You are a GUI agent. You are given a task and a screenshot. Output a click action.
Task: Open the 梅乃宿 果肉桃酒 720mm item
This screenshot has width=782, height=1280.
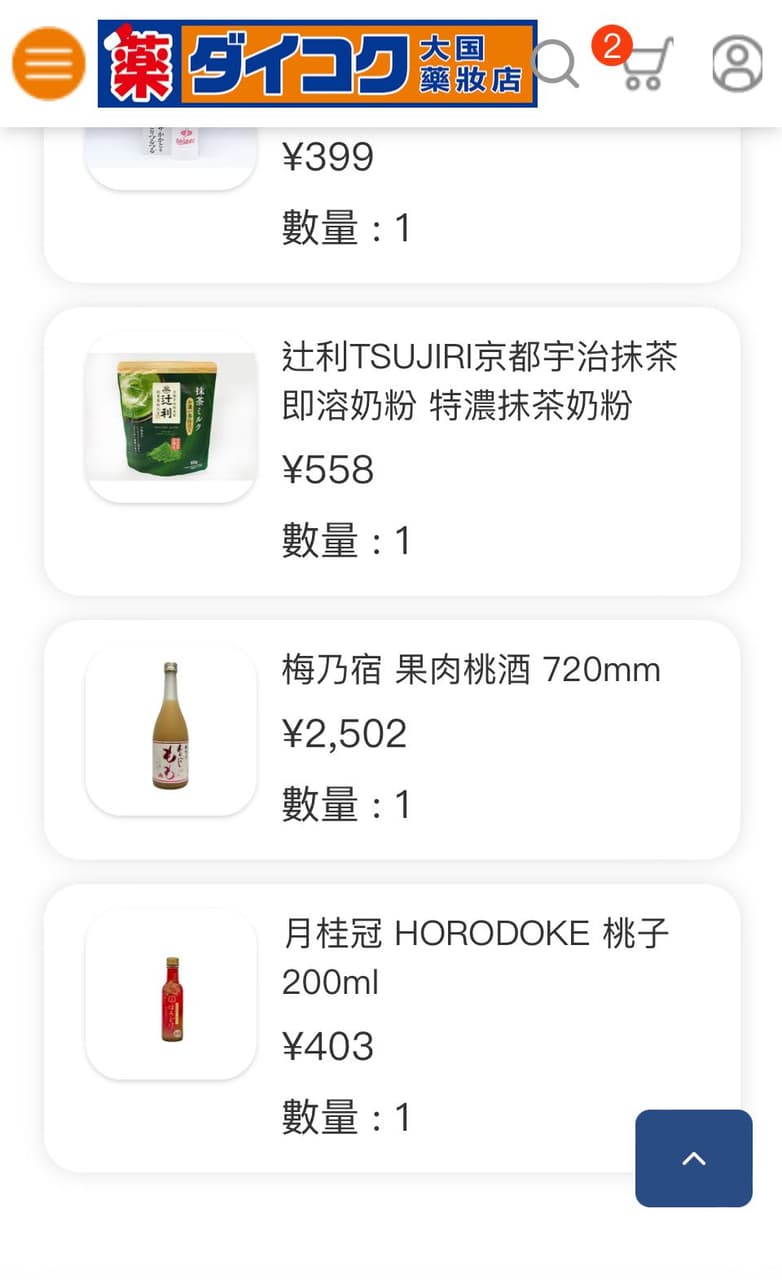[392, 739]
